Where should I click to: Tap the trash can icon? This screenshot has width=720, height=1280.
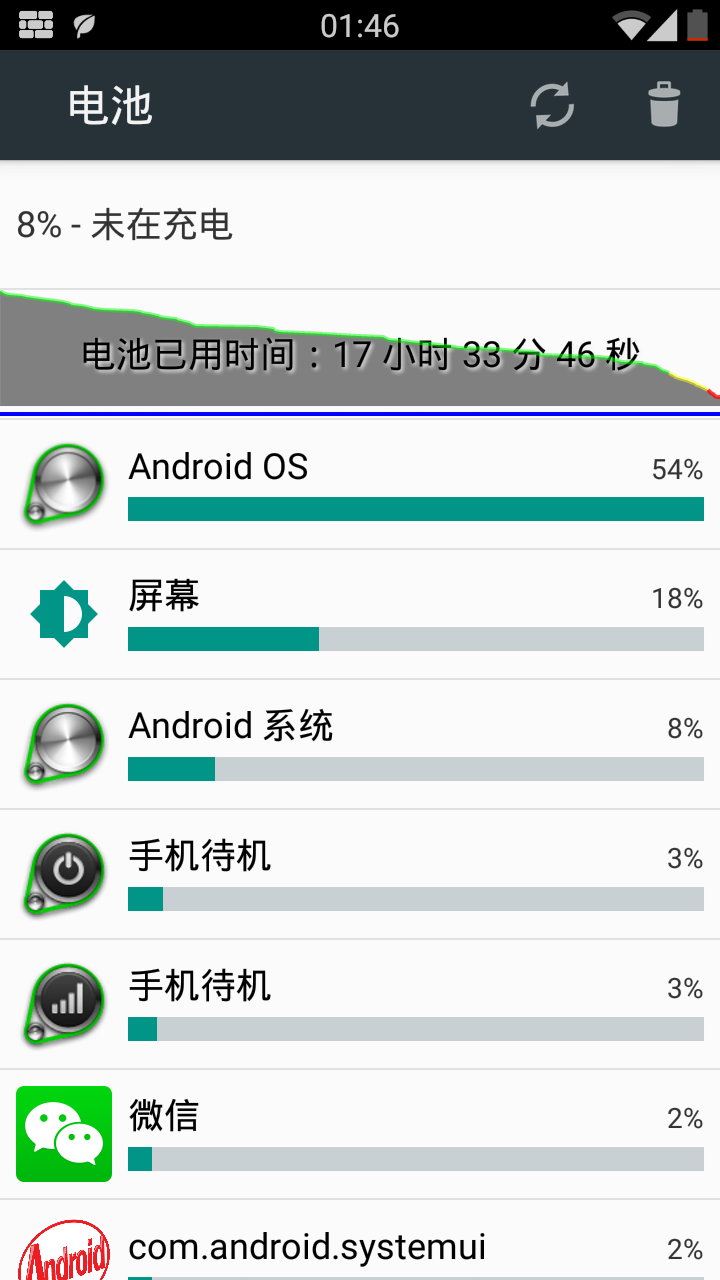[664, 105]
